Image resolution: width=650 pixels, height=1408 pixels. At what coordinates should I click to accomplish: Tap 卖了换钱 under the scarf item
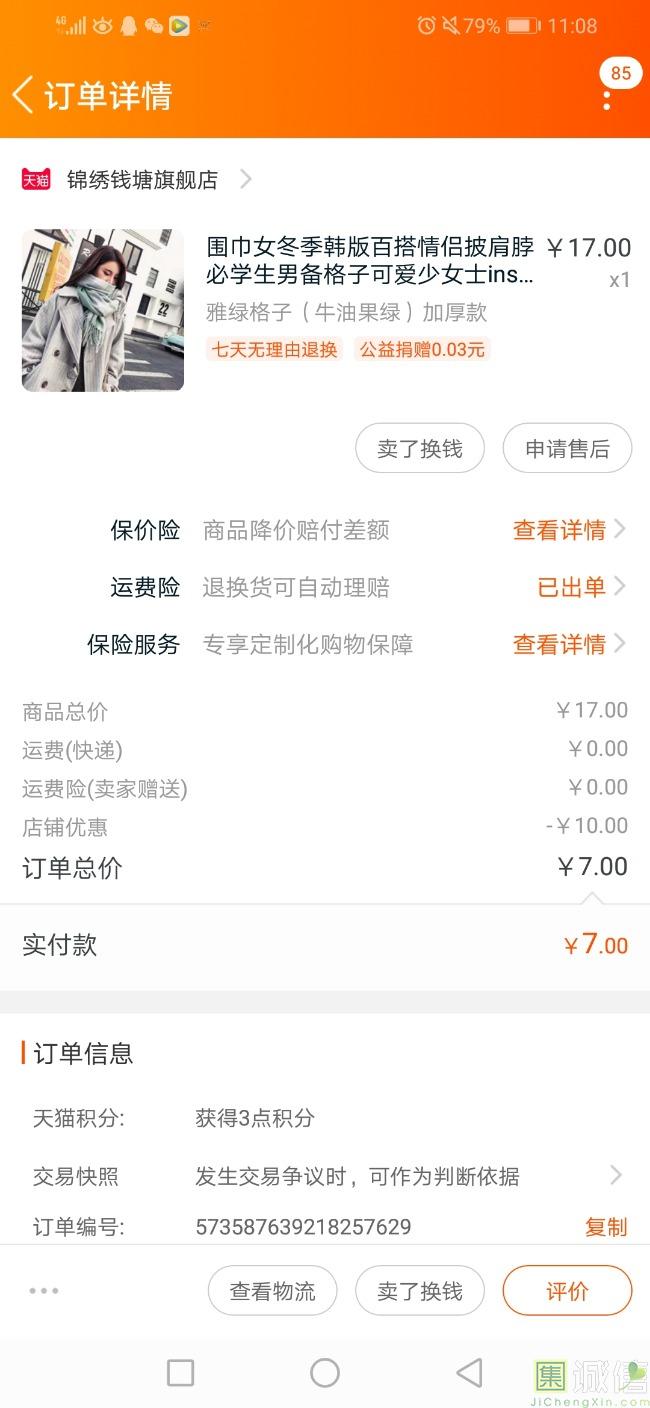[x=419, y=449]
